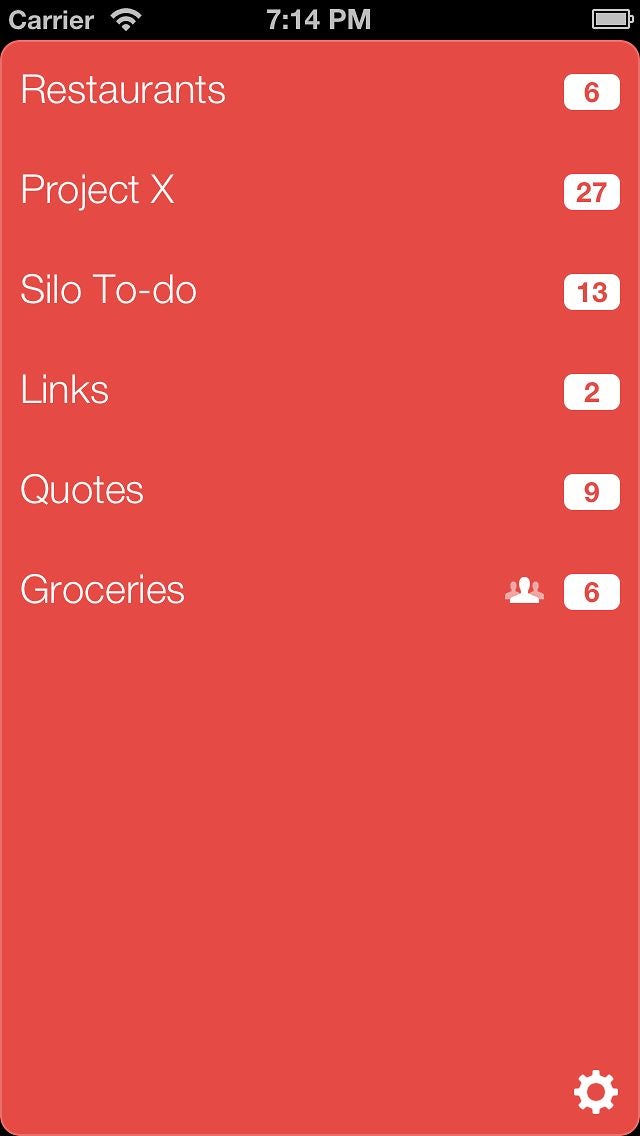Open the Links list
The image size is (640, 1136).
click(x=320, y=391)
